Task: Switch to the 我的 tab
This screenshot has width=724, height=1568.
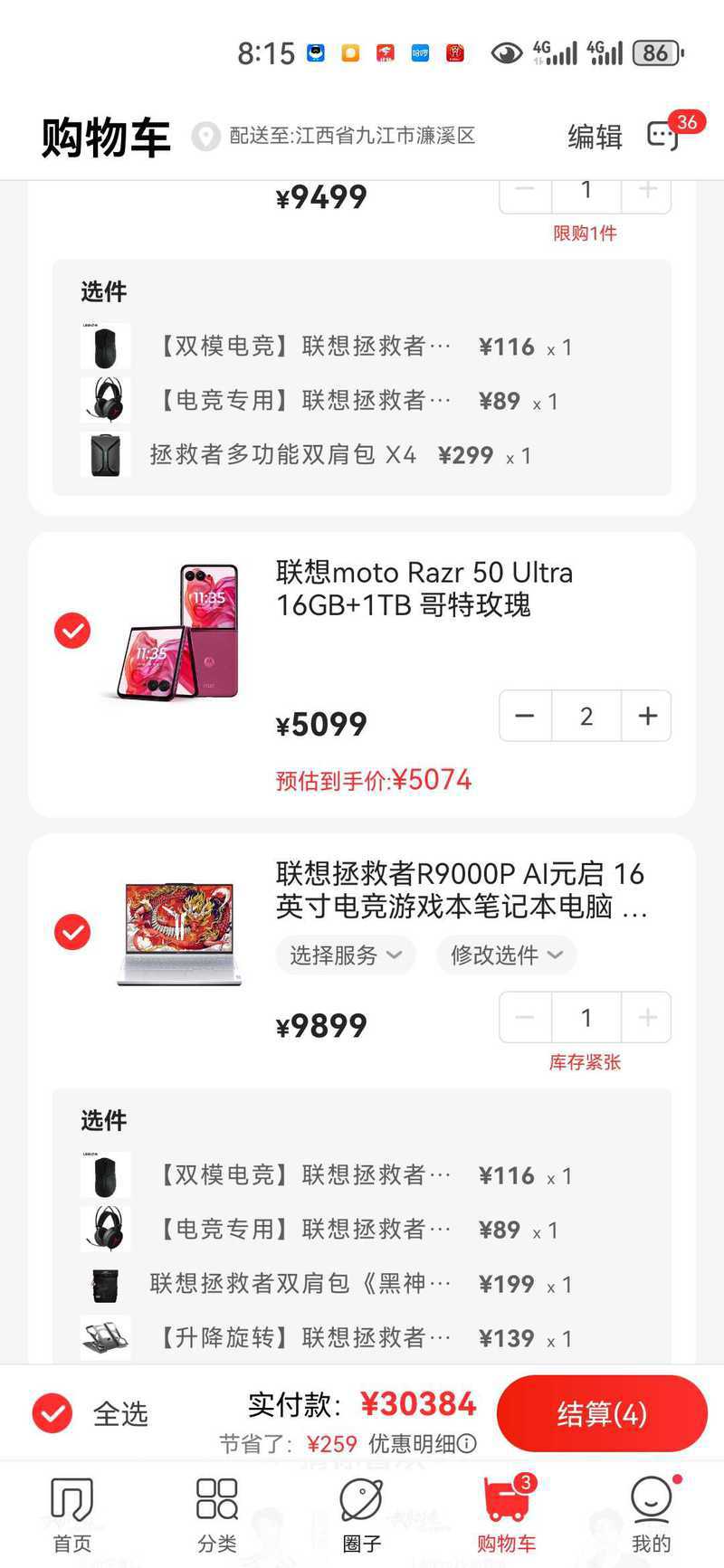Action: [651, 1514]
